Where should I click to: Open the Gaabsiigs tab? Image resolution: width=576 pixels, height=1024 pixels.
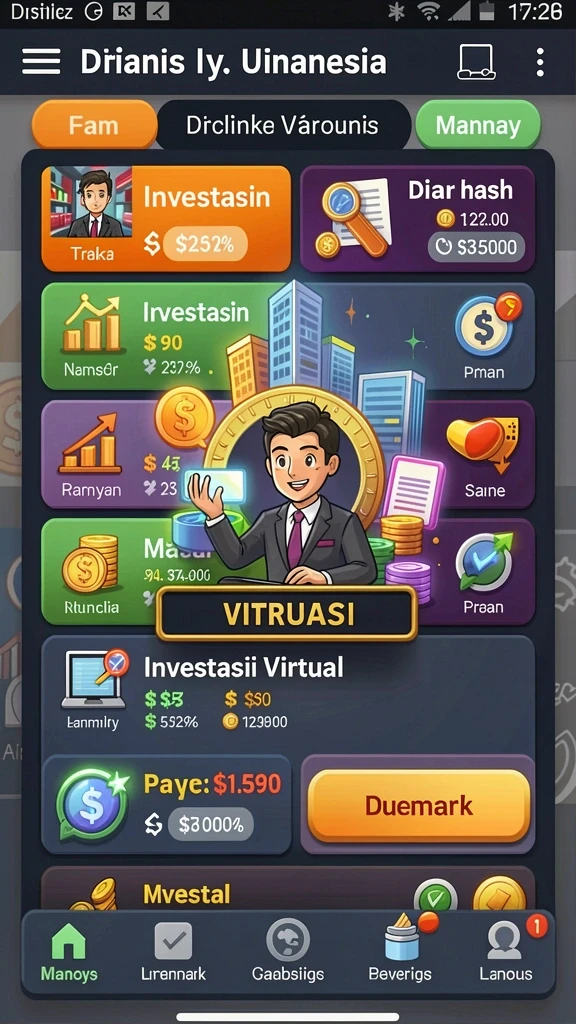pos(288,953)
